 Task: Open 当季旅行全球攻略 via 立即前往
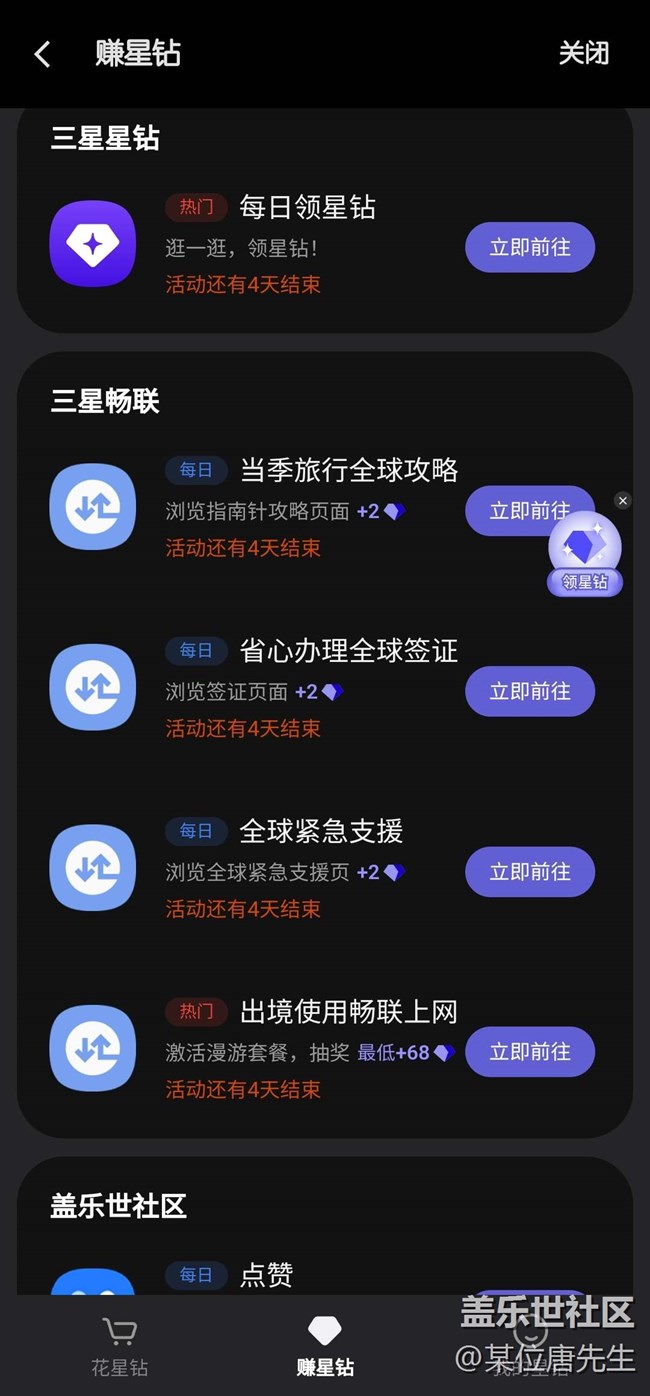tap(510, 511)
